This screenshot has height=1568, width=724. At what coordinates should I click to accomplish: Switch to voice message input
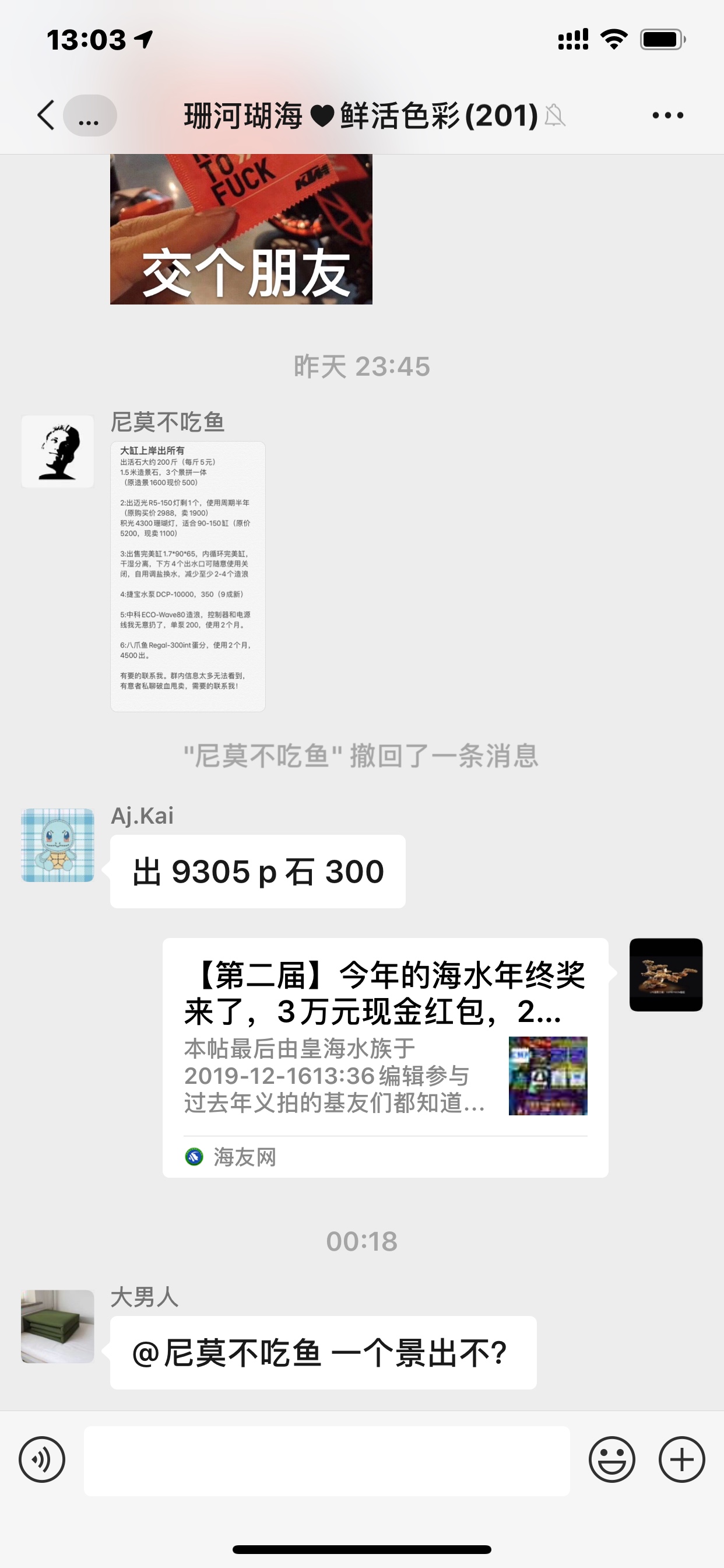42,1459
